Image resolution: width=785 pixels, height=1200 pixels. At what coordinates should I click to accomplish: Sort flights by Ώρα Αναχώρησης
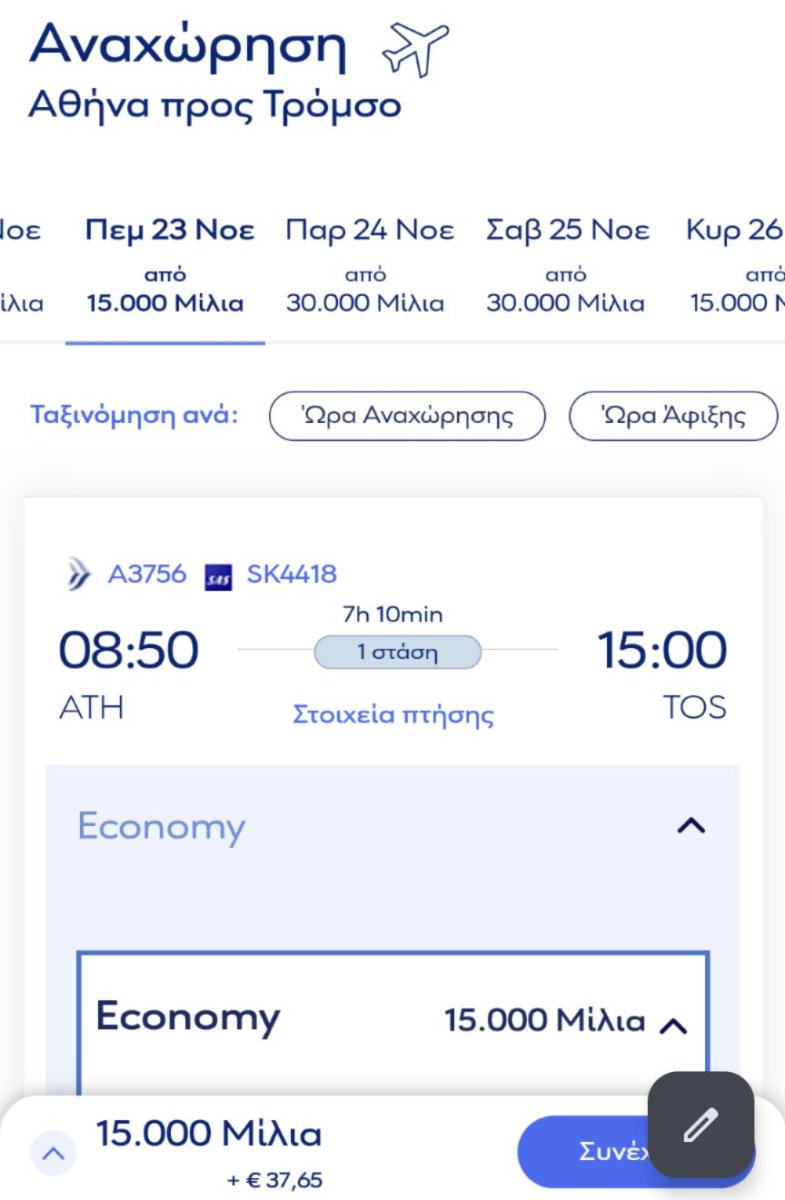(x=407, y=416)
